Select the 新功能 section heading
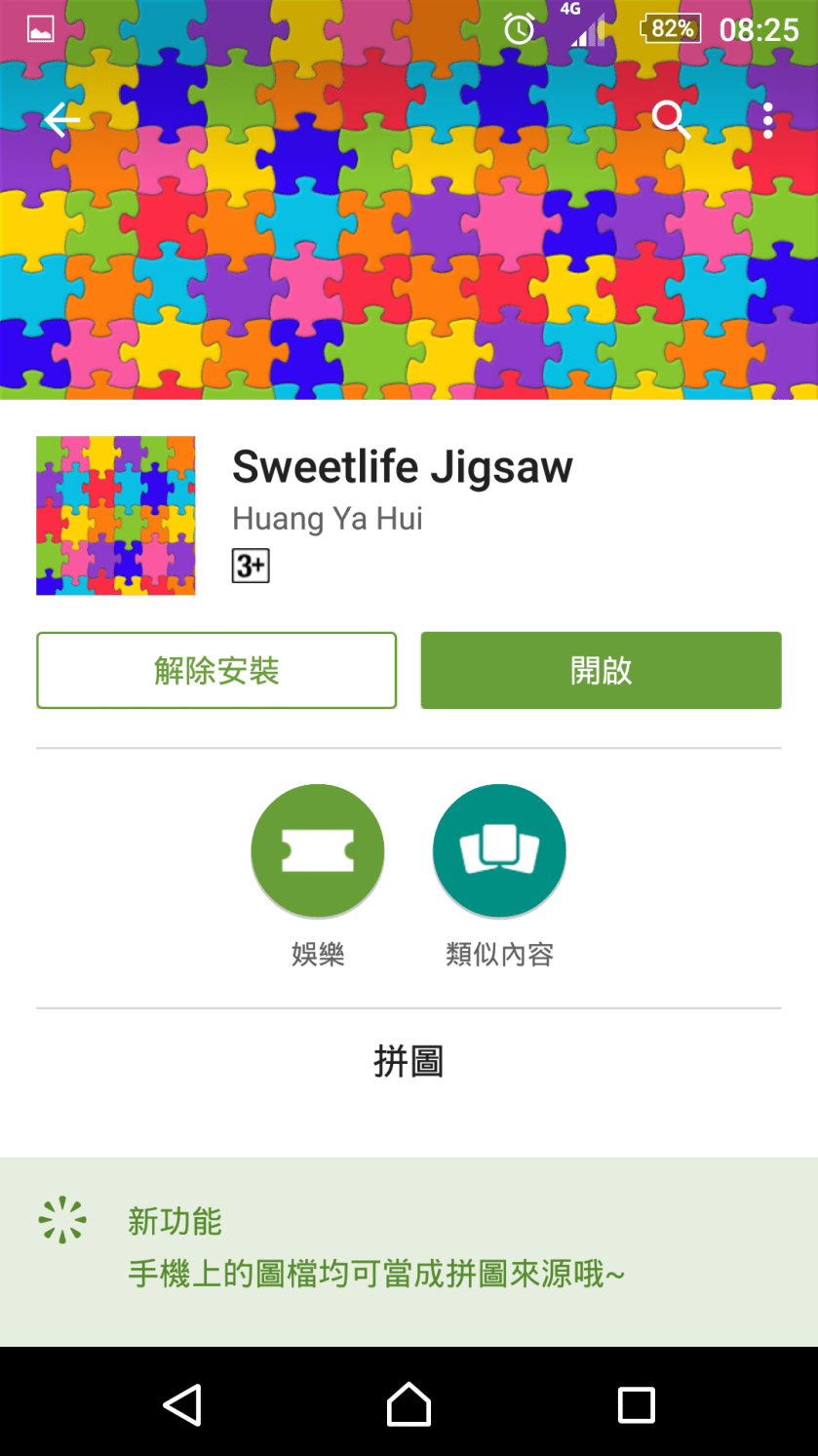This screenshot has width=818, height=1456. click(x=175, y=1221)
